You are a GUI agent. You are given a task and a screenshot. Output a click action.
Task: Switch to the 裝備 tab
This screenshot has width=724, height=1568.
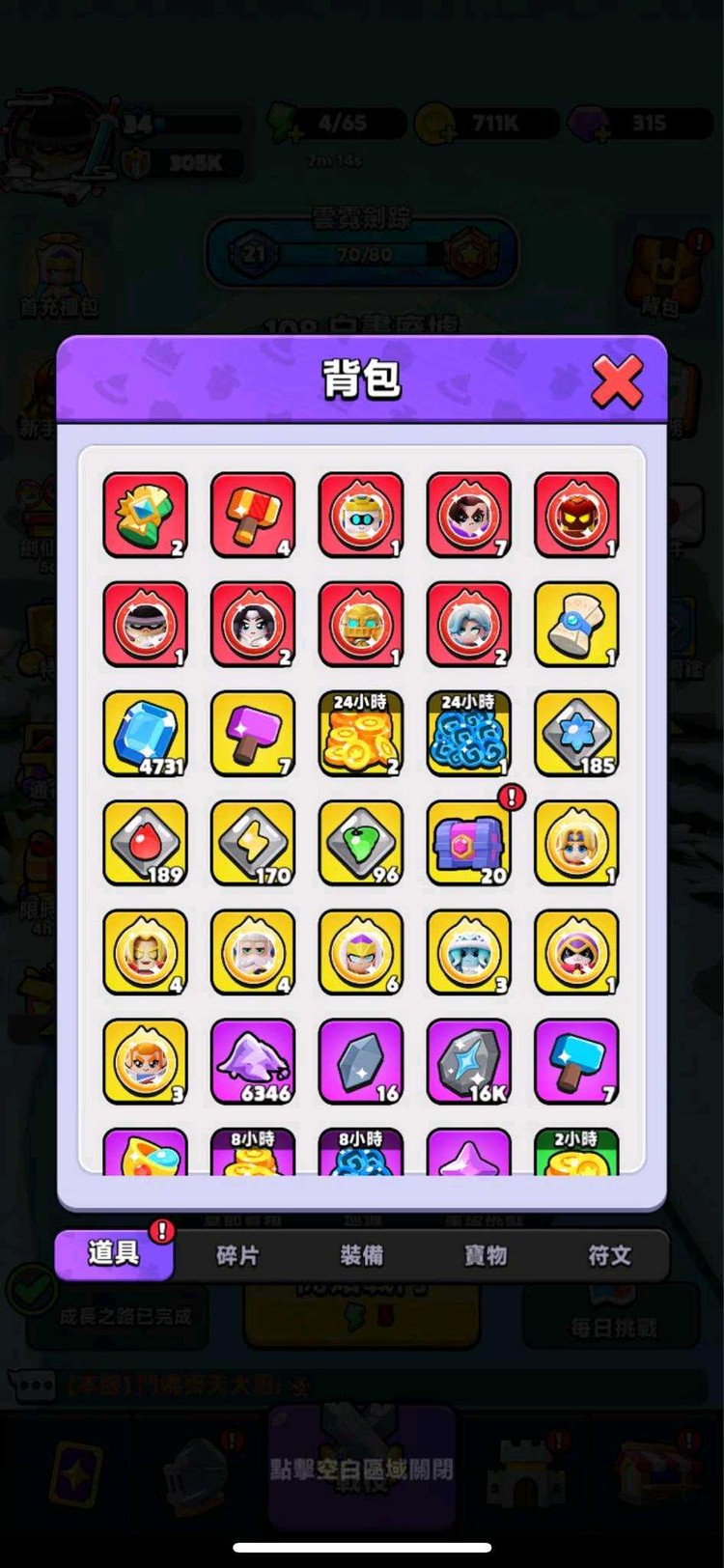pyautogui.click(x=362, y=1254)
